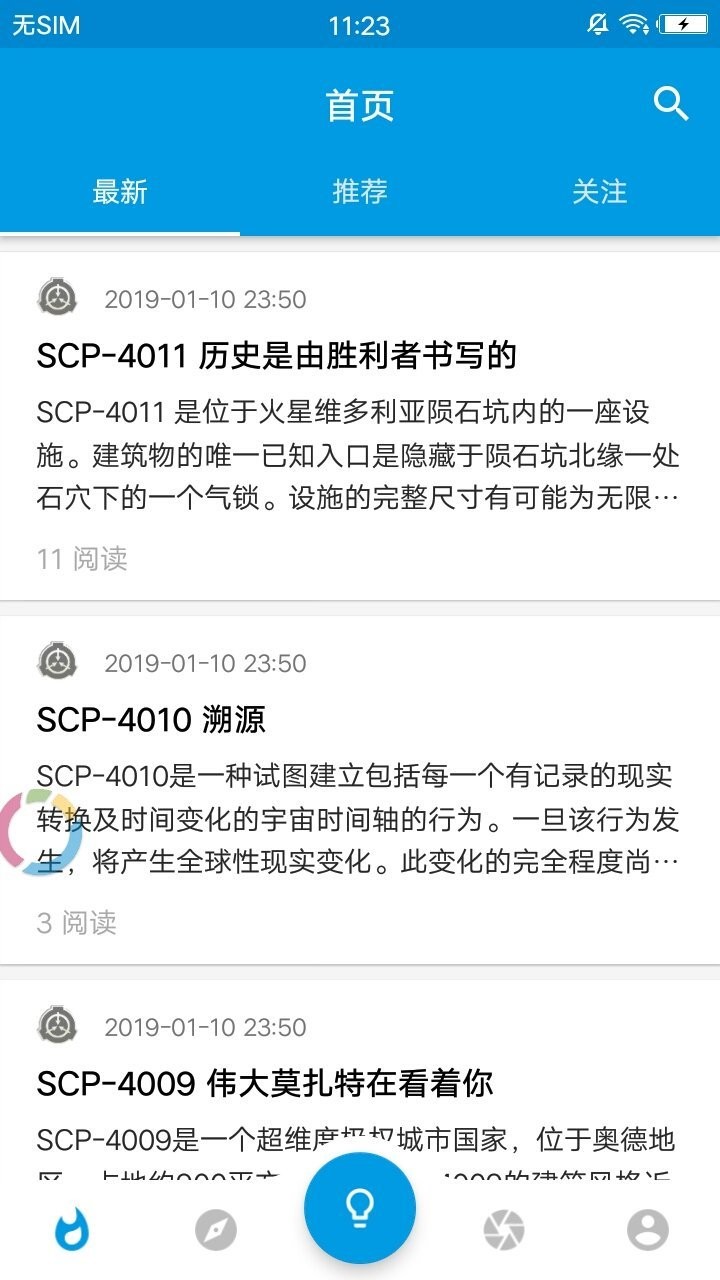
Task: Open the compass discover tab
Action: pos(216,1230)
